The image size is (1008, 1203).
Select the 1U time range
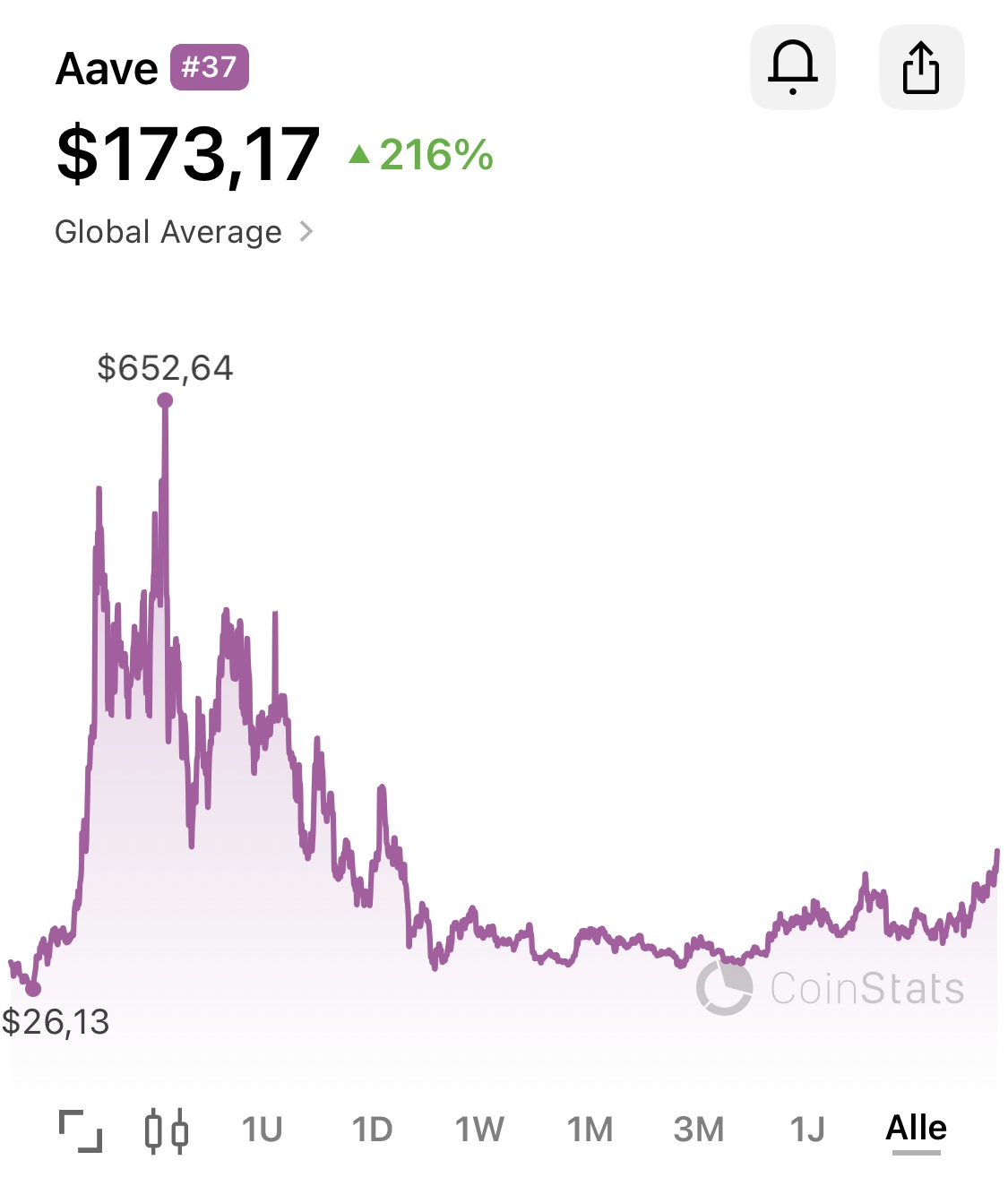pyautogui.click(x=262, y=1130)
